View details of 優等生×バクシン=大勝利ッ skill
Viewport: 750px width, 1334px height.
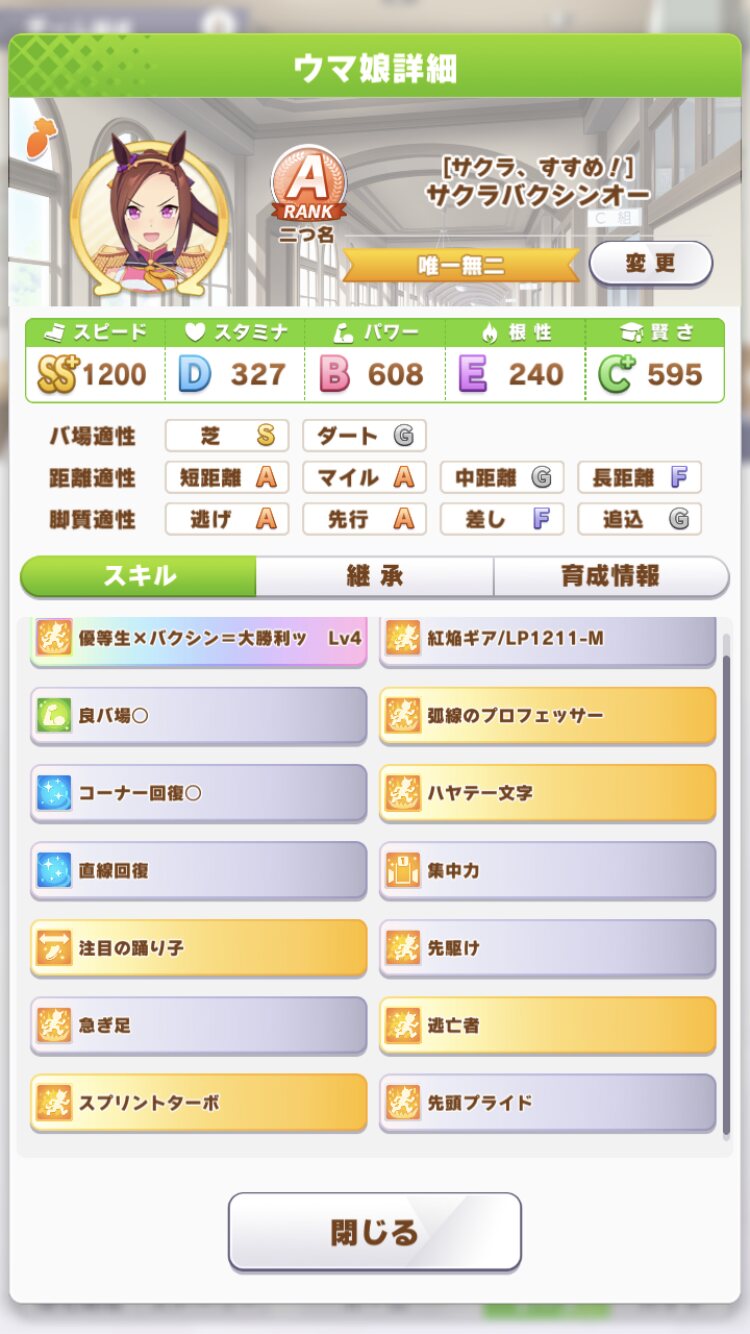198,639
